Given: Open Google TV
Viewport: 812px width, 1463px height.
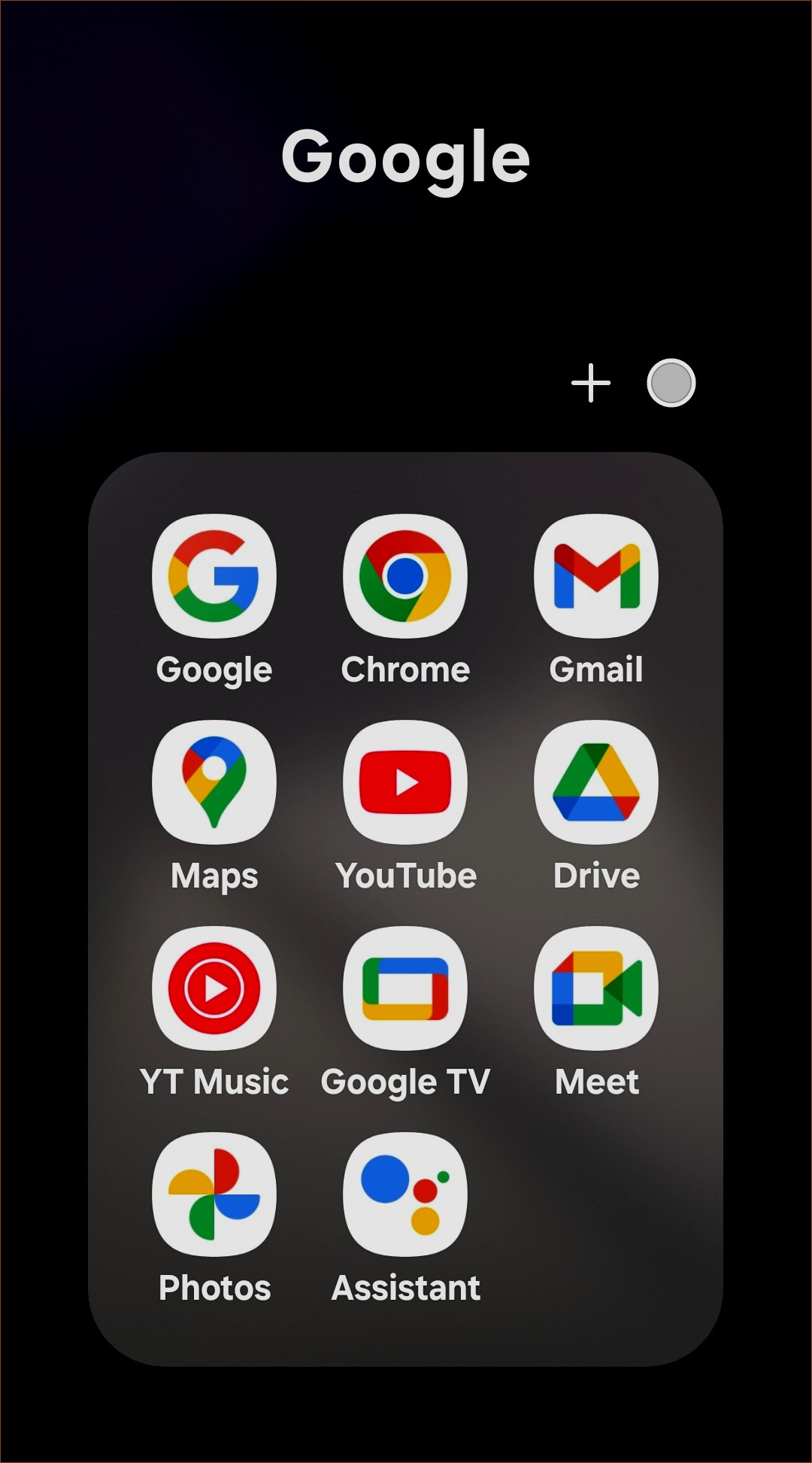Looking at the screenshot, I should (405, 988).
